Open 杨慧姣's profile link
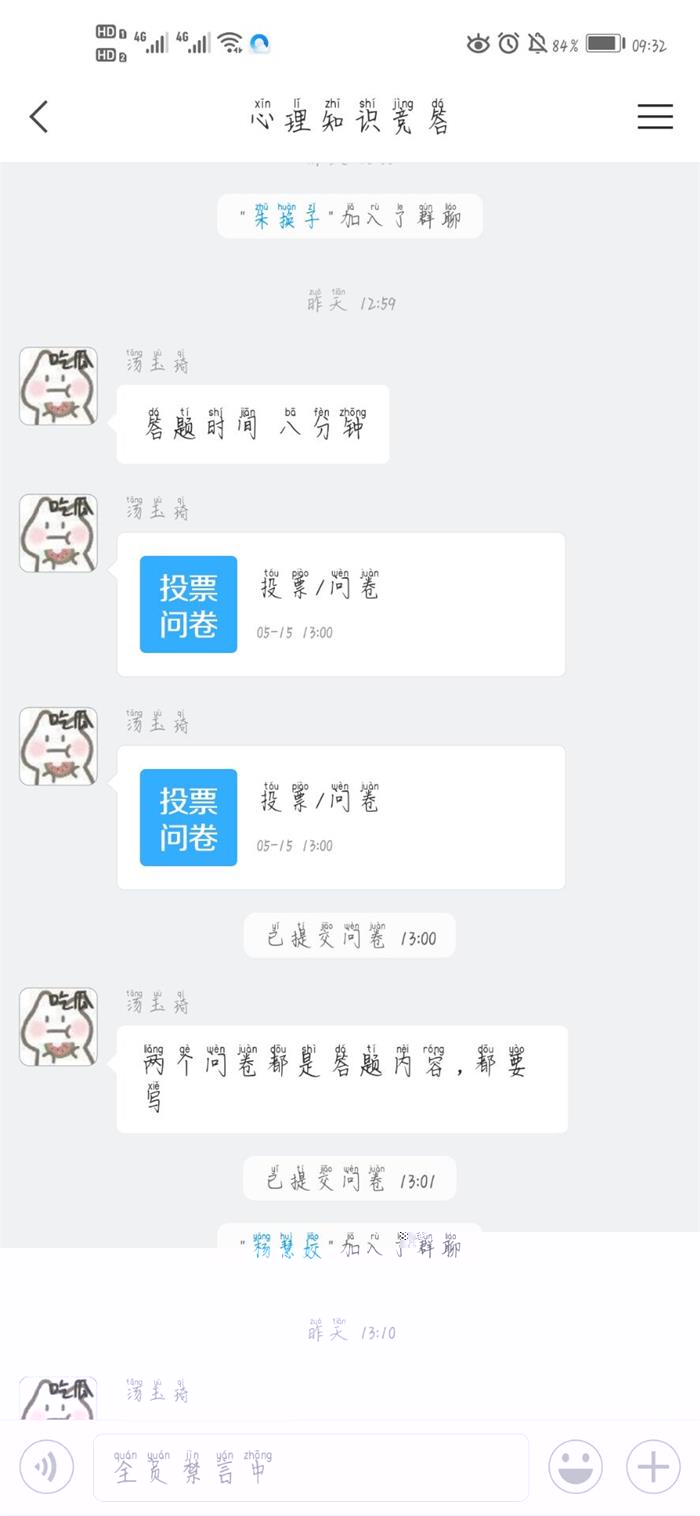The width and height of the screenshot is (700, 1516). (x=286, y=1247)
